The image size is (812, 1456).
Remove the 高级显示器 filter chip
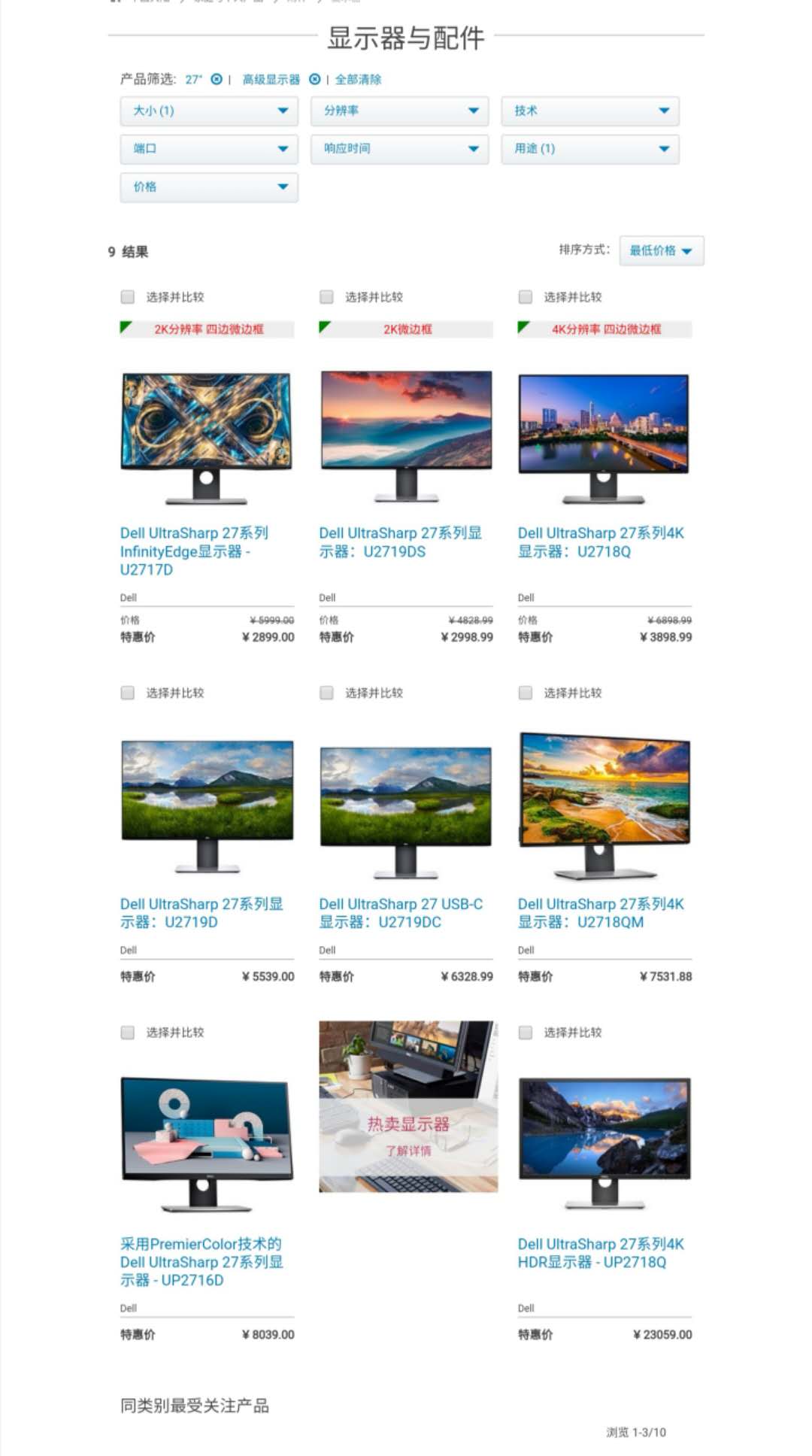[x=315, y=77]
